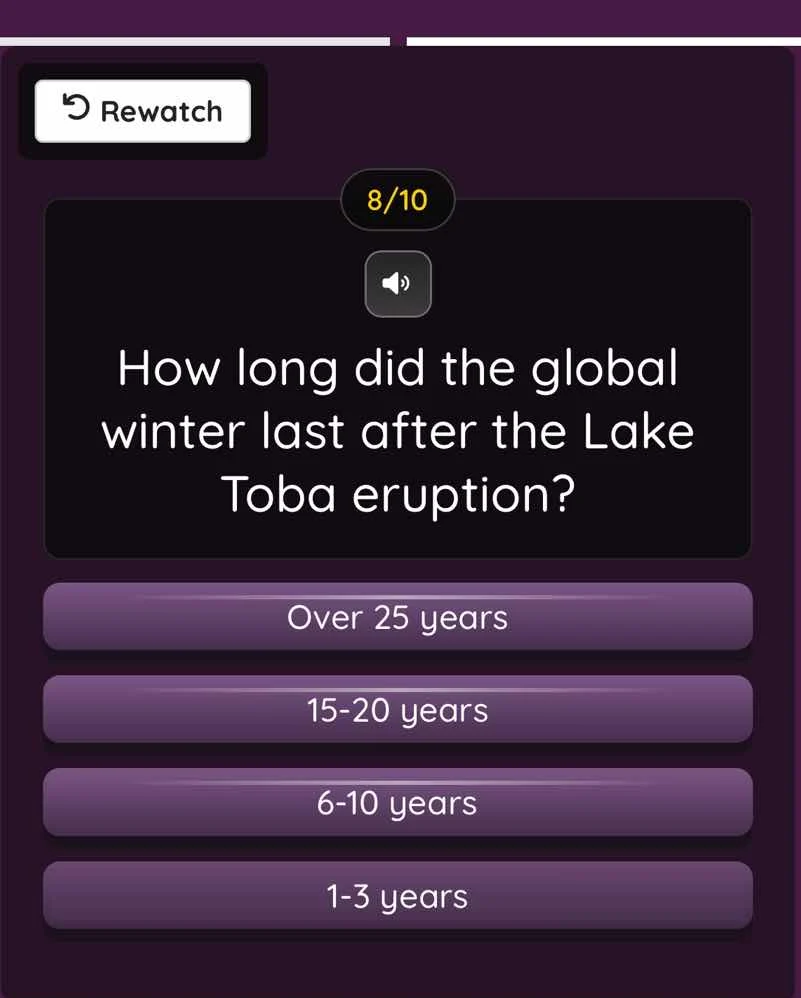This screenshot has height=998, width=801.
Task: Click the last answer button at the bottom
Action: pyautogui.click(x=397, y=896)
